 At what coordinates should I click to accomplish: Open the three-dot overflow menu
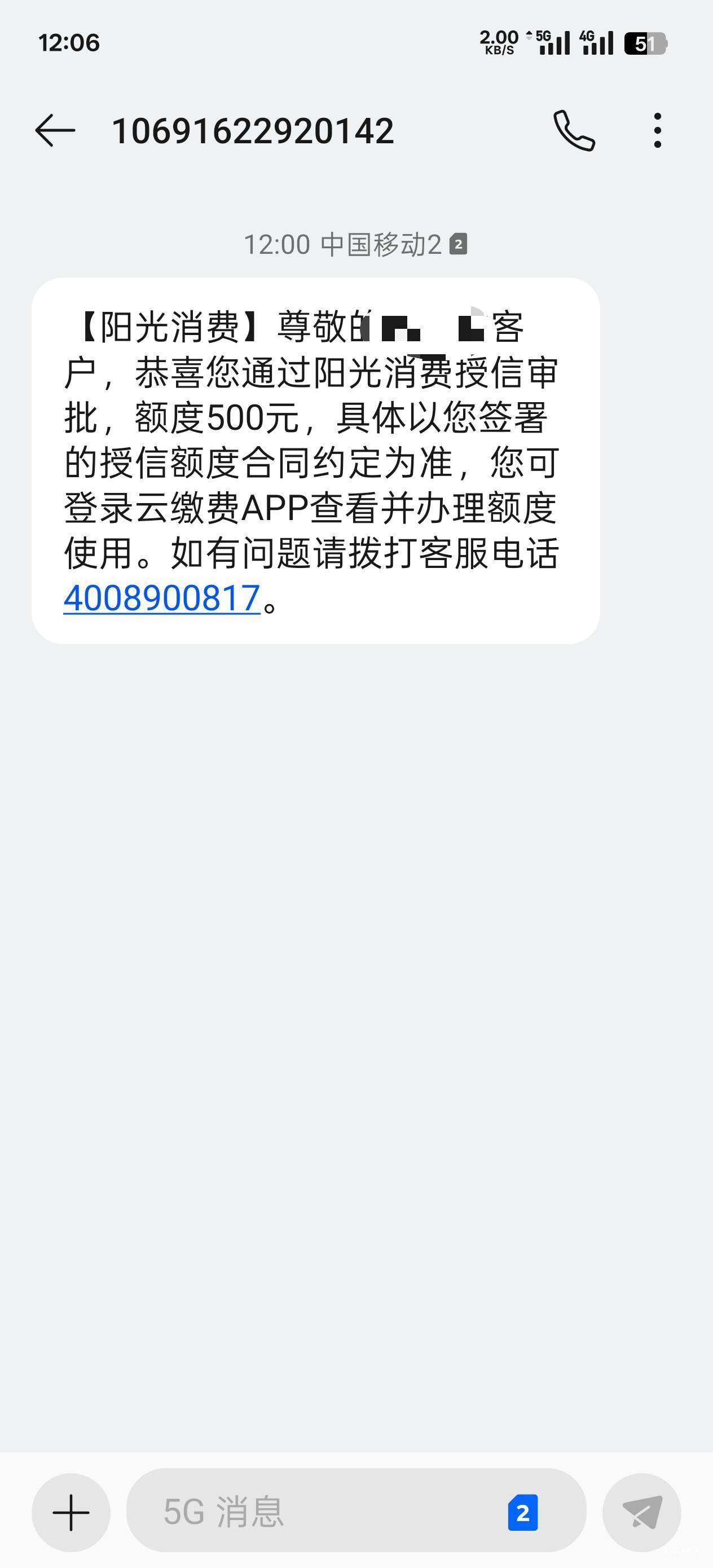657,130
